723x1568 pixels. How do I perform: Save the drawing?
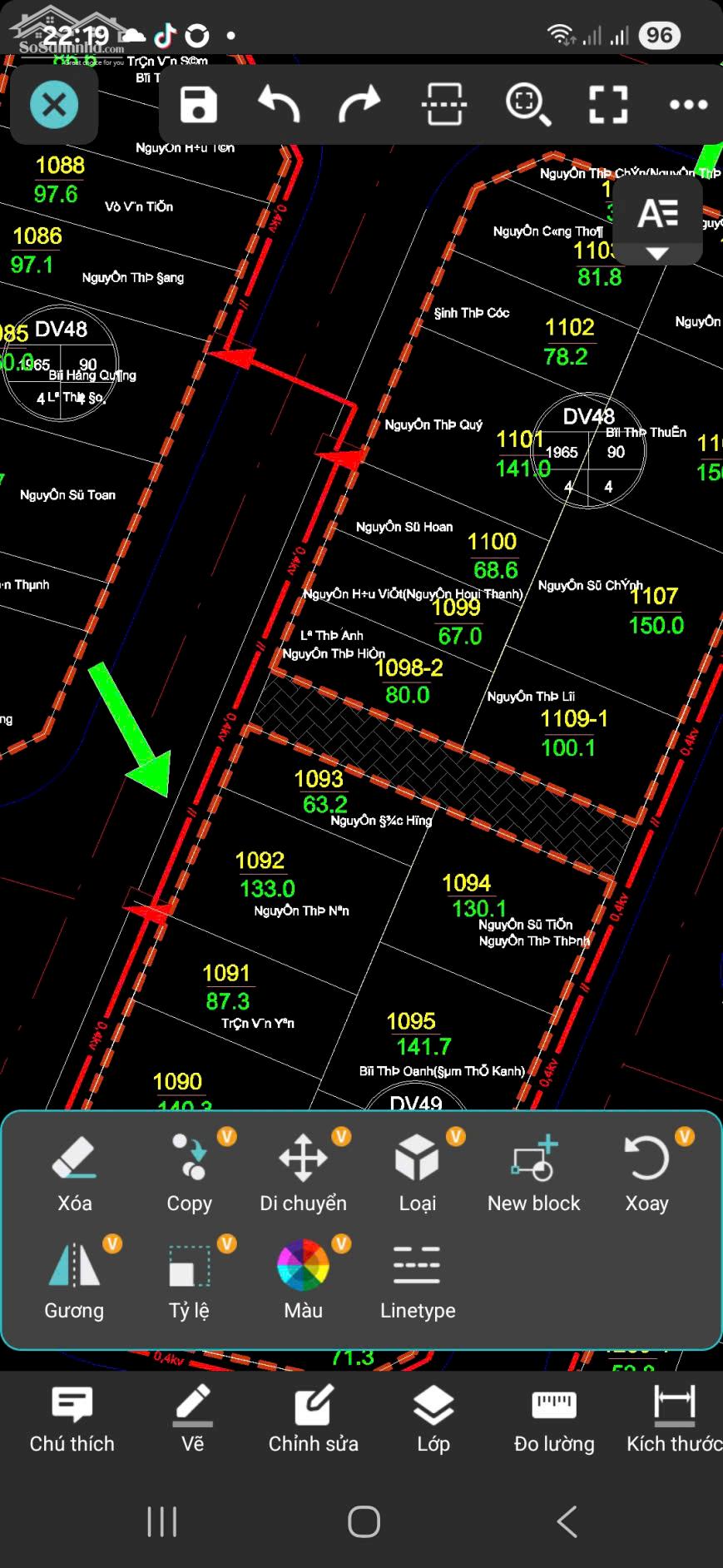[198, 105]
